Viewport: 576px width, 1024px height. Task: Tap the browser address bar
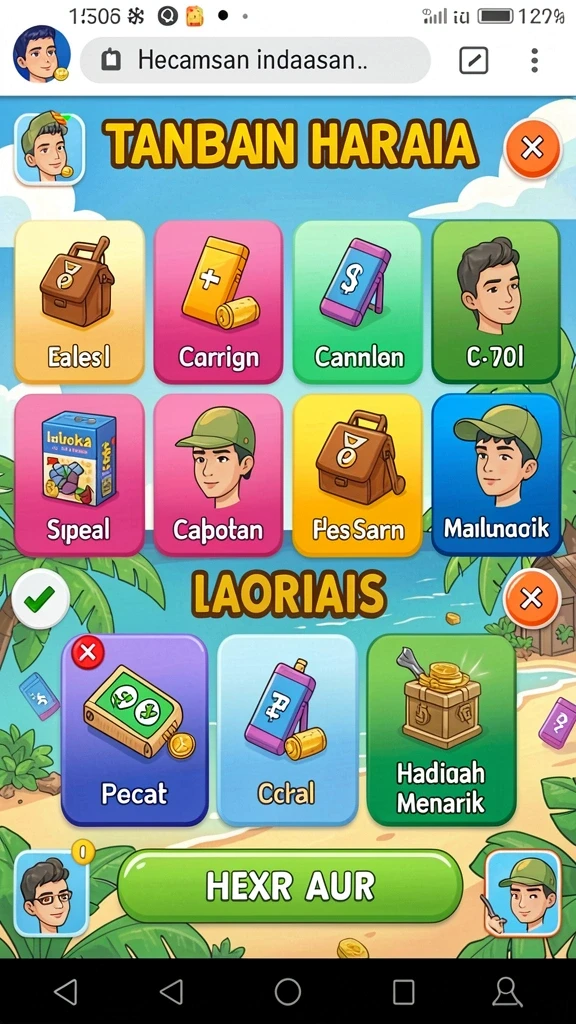point(255,60)
